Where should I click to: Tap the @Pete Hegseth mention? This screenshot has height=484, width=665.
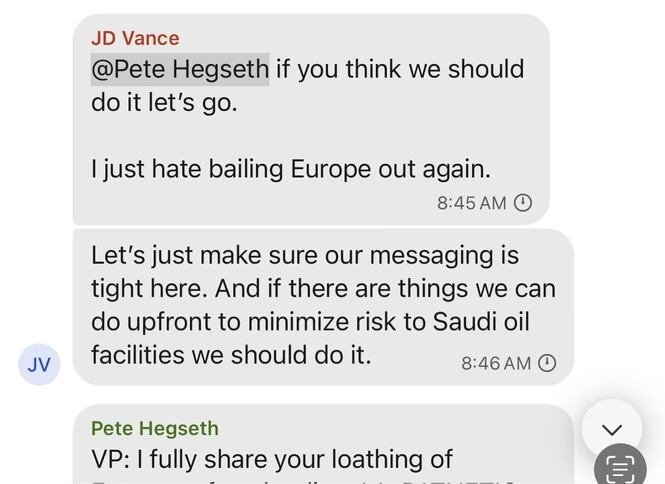coord(180,70)
